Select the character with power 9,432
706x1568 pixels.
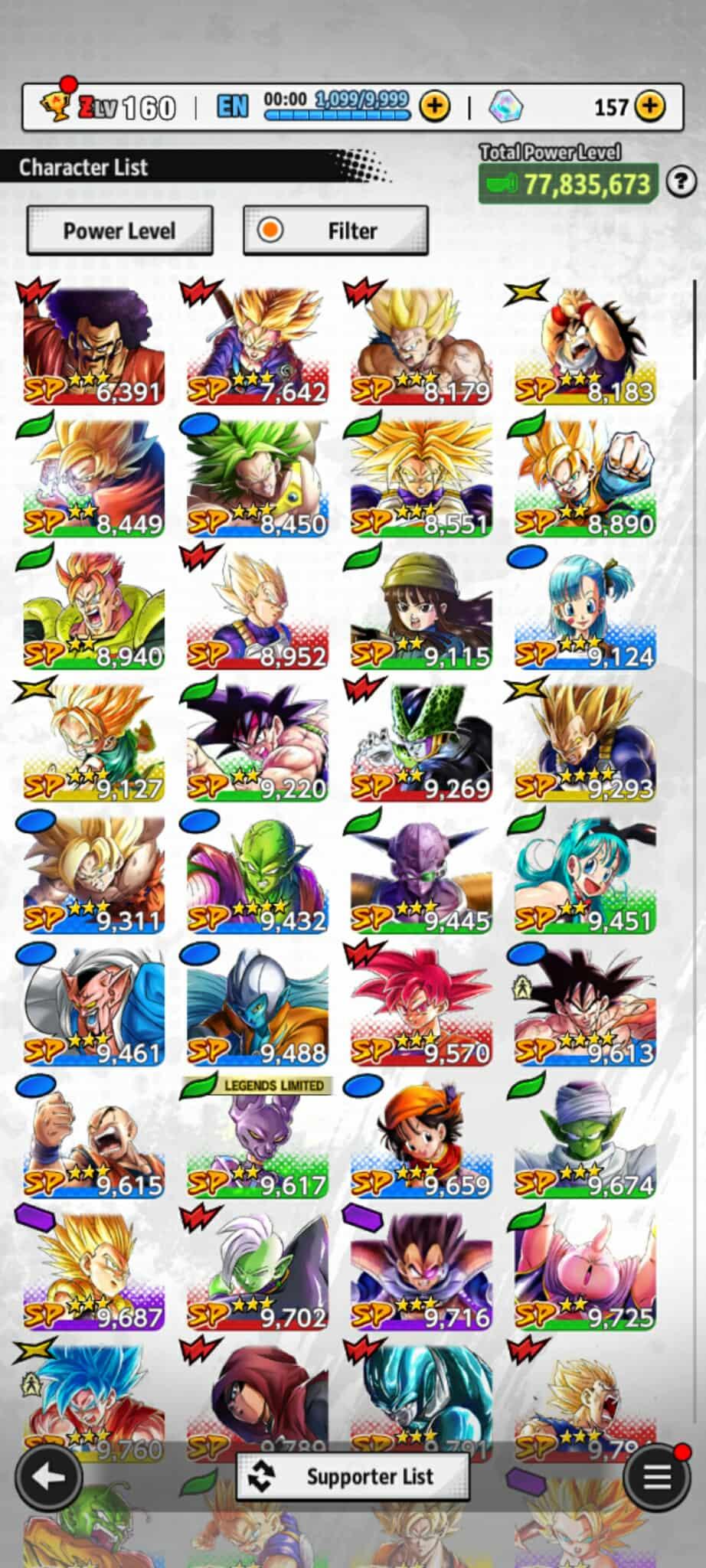tap(257, 874)
